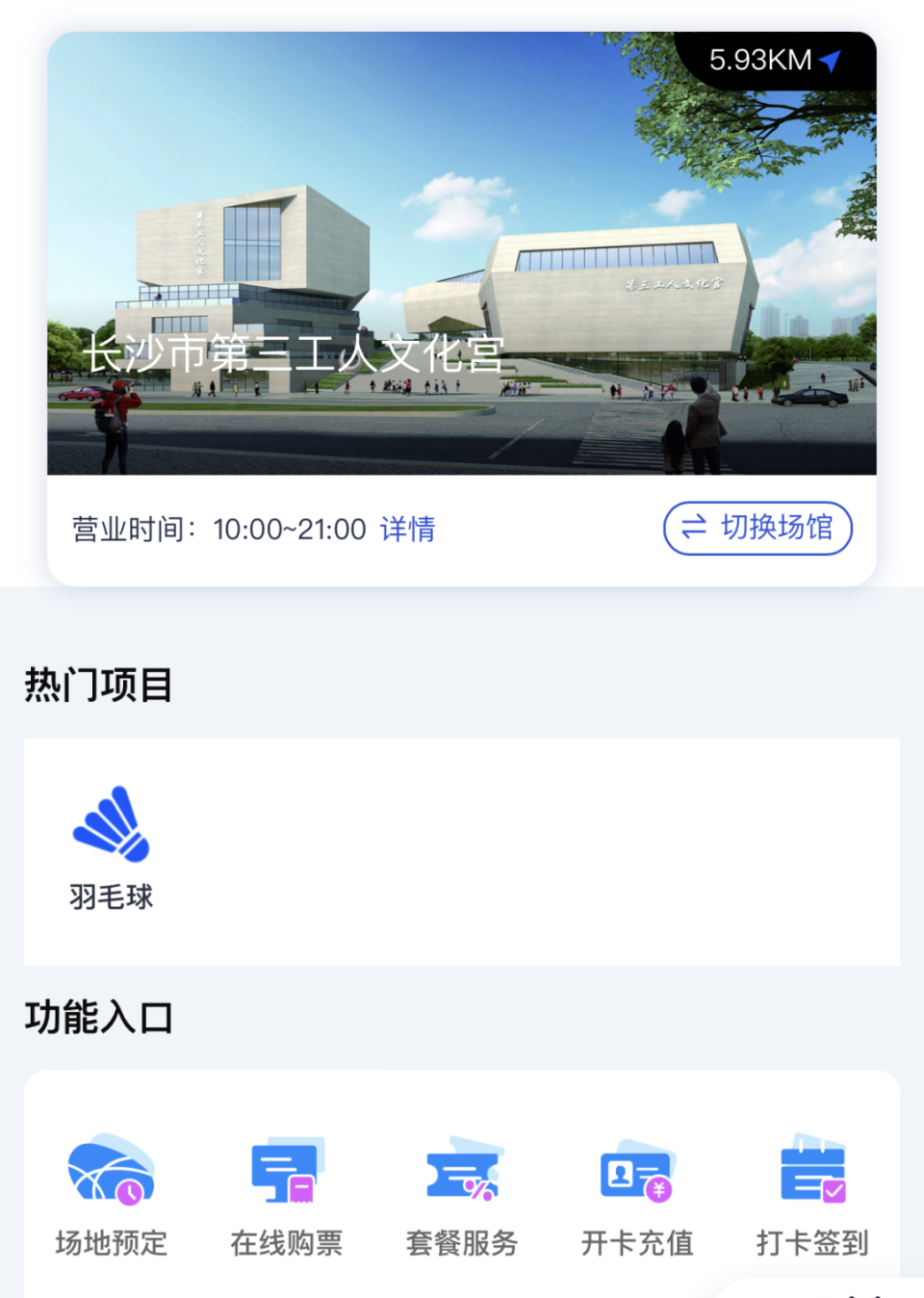
Task: Tap the 热门项目 section heading
Action: pos(97,686)
